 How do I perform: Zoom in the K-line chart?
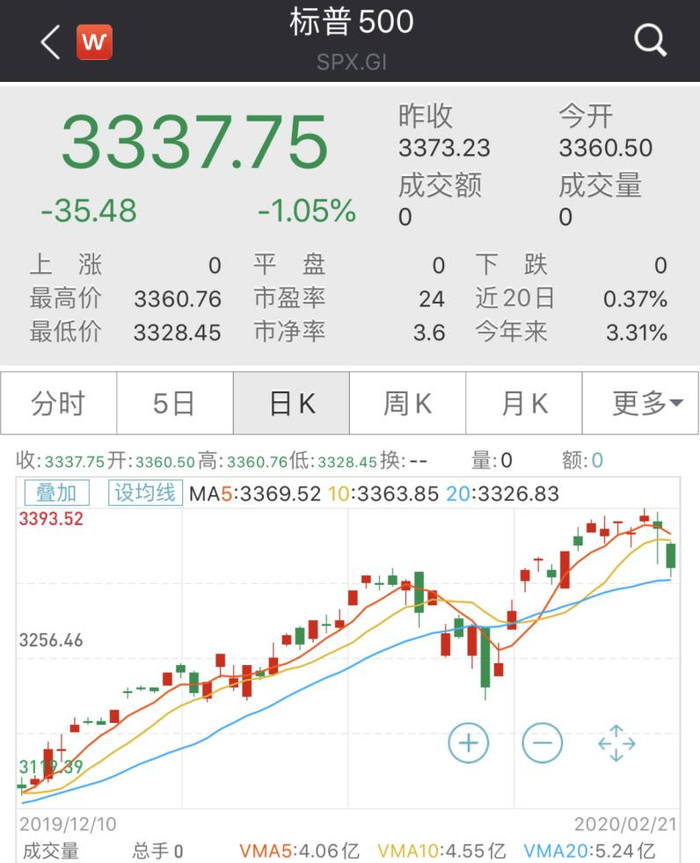468,743
